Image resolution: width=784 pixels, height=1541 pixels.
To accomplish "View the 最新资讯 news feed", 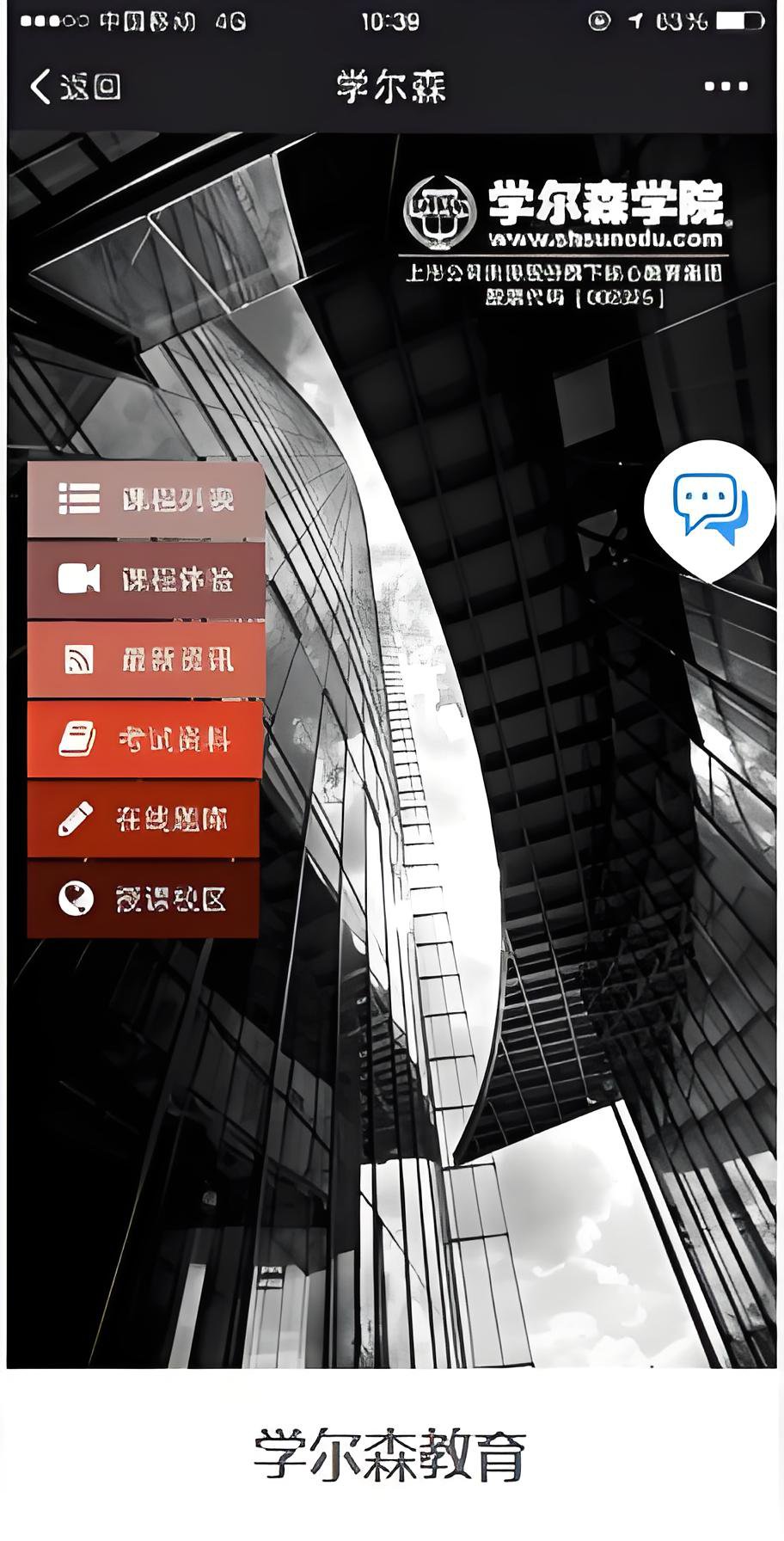I will [146, 660].
